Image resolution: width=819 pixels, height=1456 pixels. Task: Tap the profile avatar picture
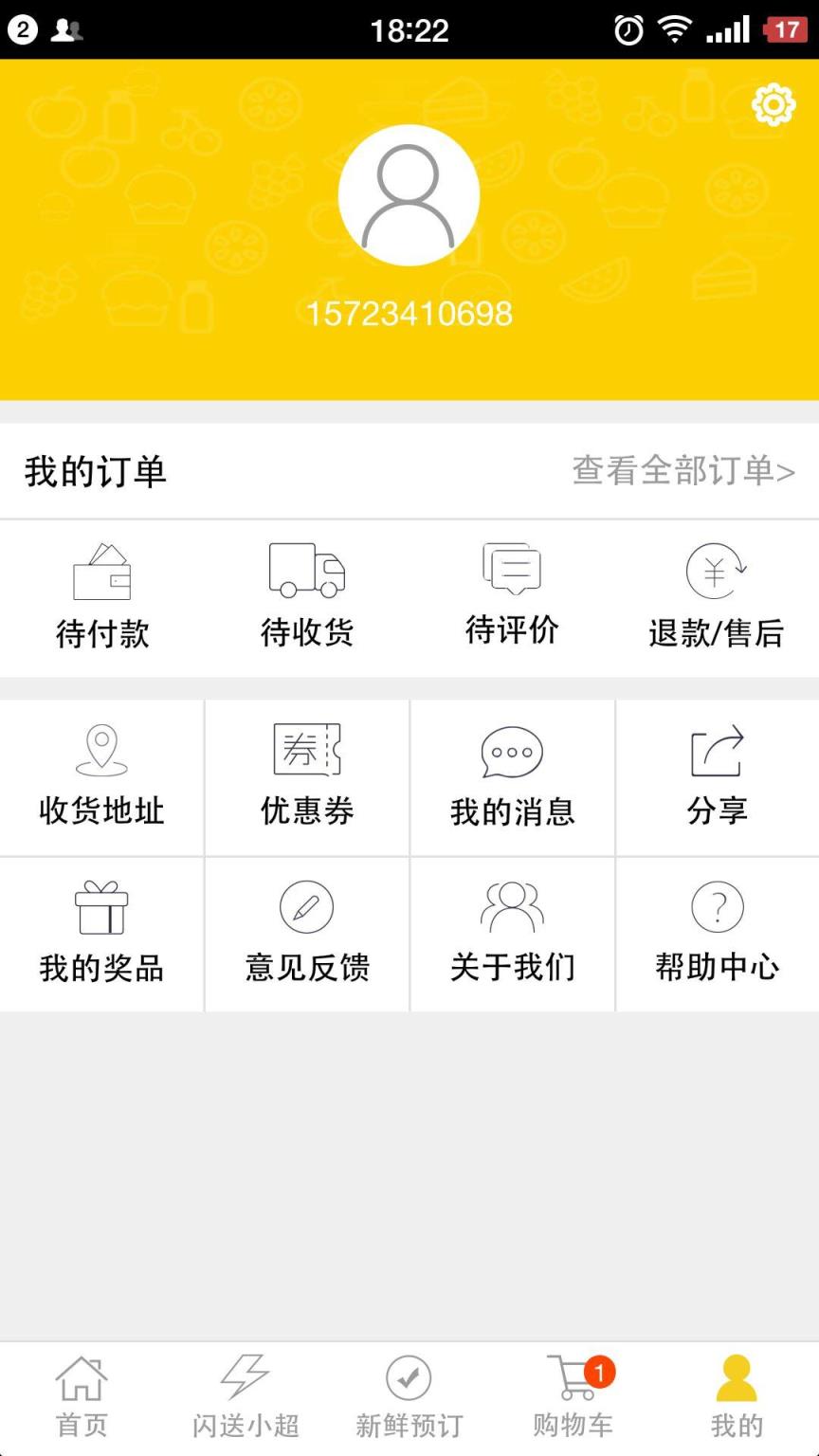[409, 195]
